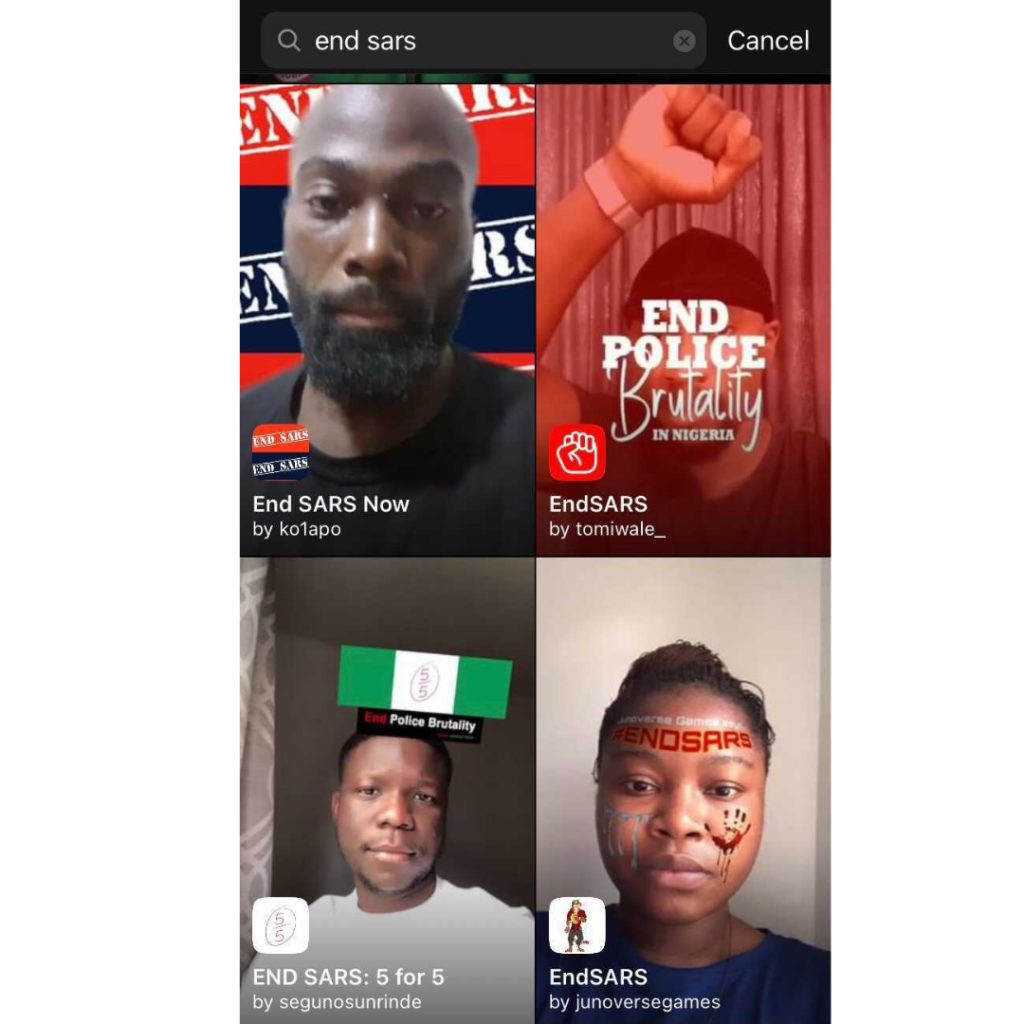
Task: Clear the search text with the X icon
Action: (684, 41)
